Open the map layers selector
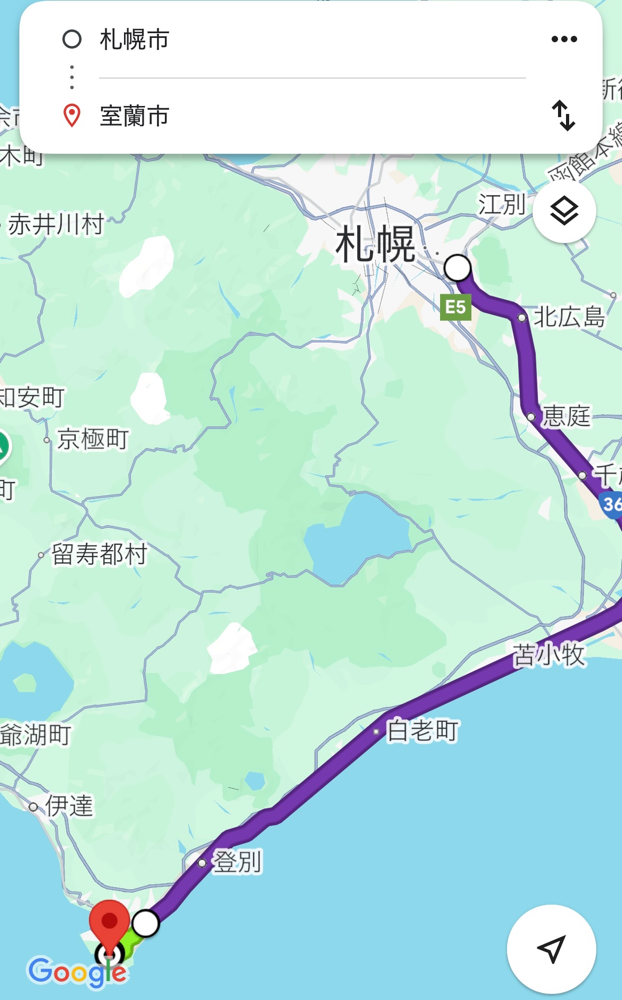The image size is (622, 1000). tap(564, 212)
